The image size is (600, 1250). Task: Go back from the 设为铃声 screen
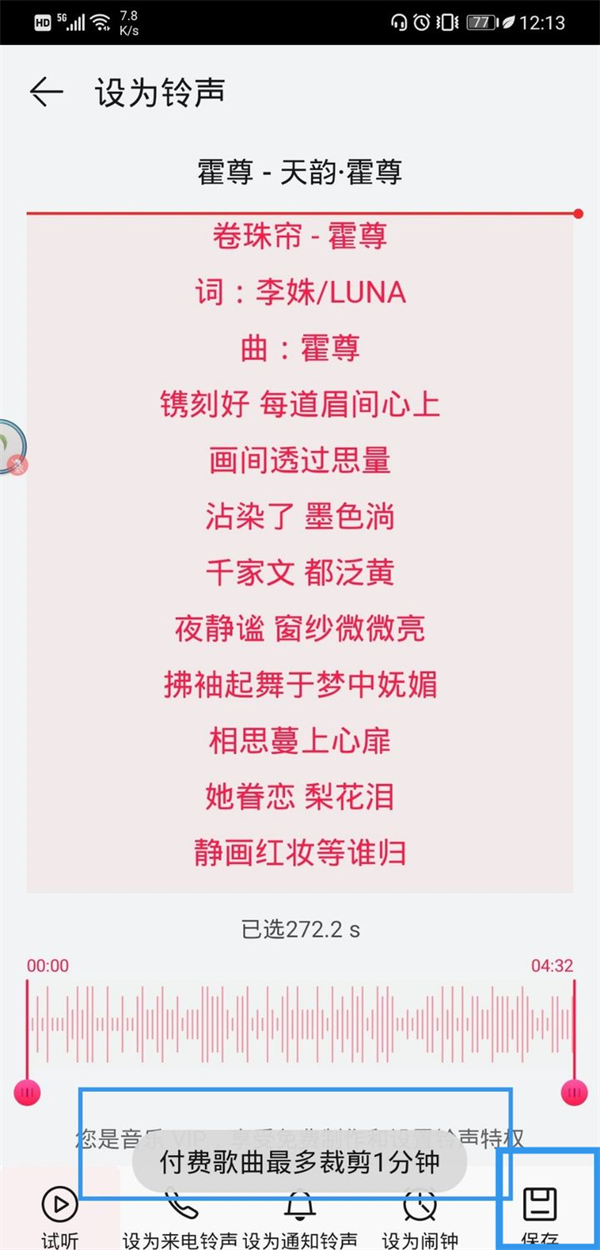point(46,93)
